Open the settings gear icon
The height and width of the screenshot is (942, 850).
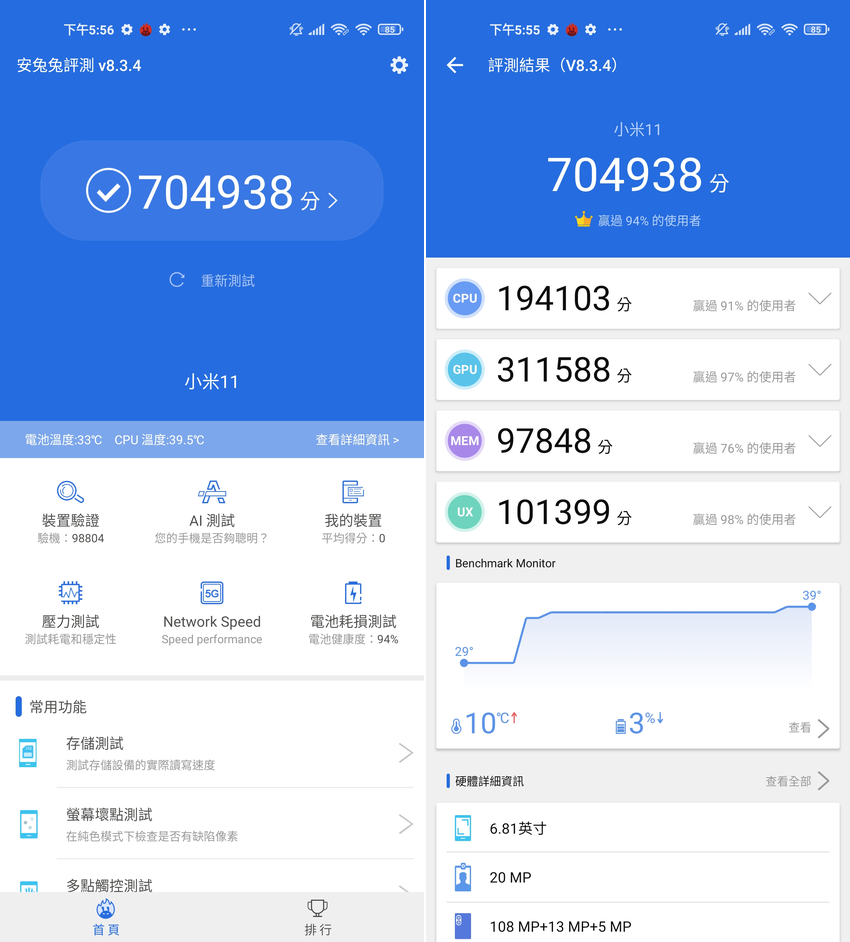click(x=399, y=65)
